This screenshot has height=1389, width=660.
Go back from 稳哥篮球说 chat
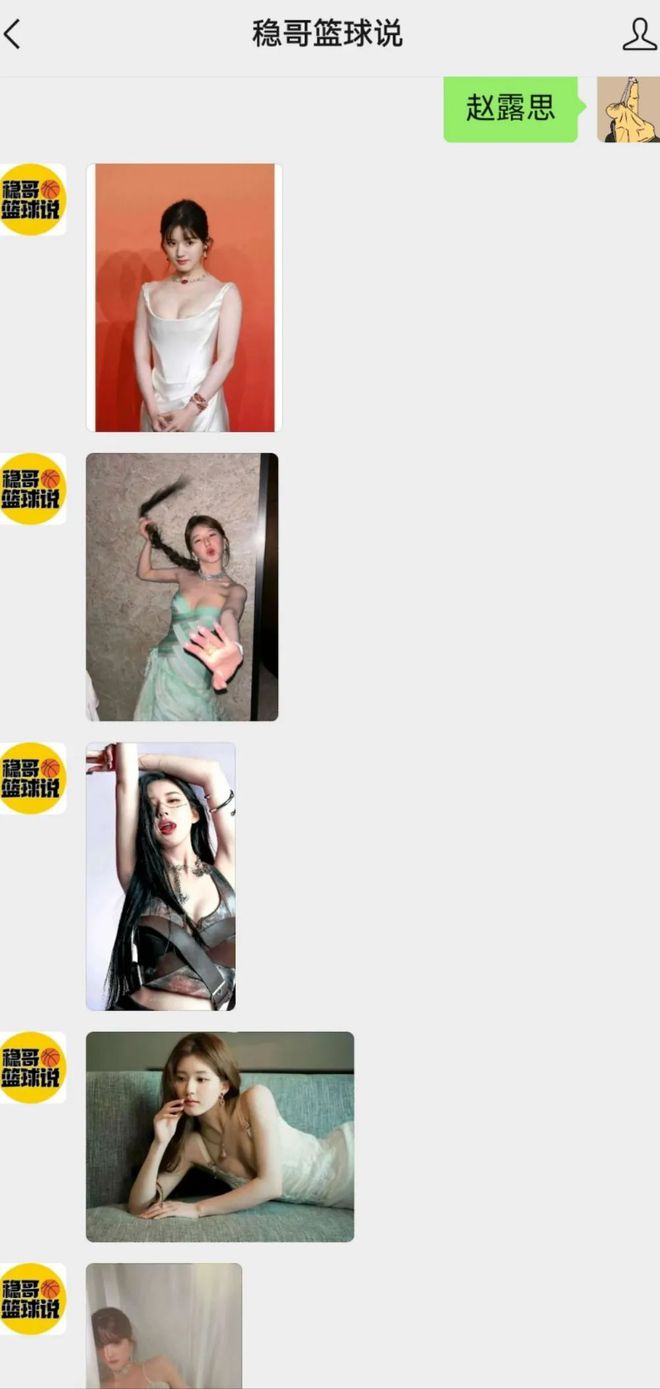(13, 34)
